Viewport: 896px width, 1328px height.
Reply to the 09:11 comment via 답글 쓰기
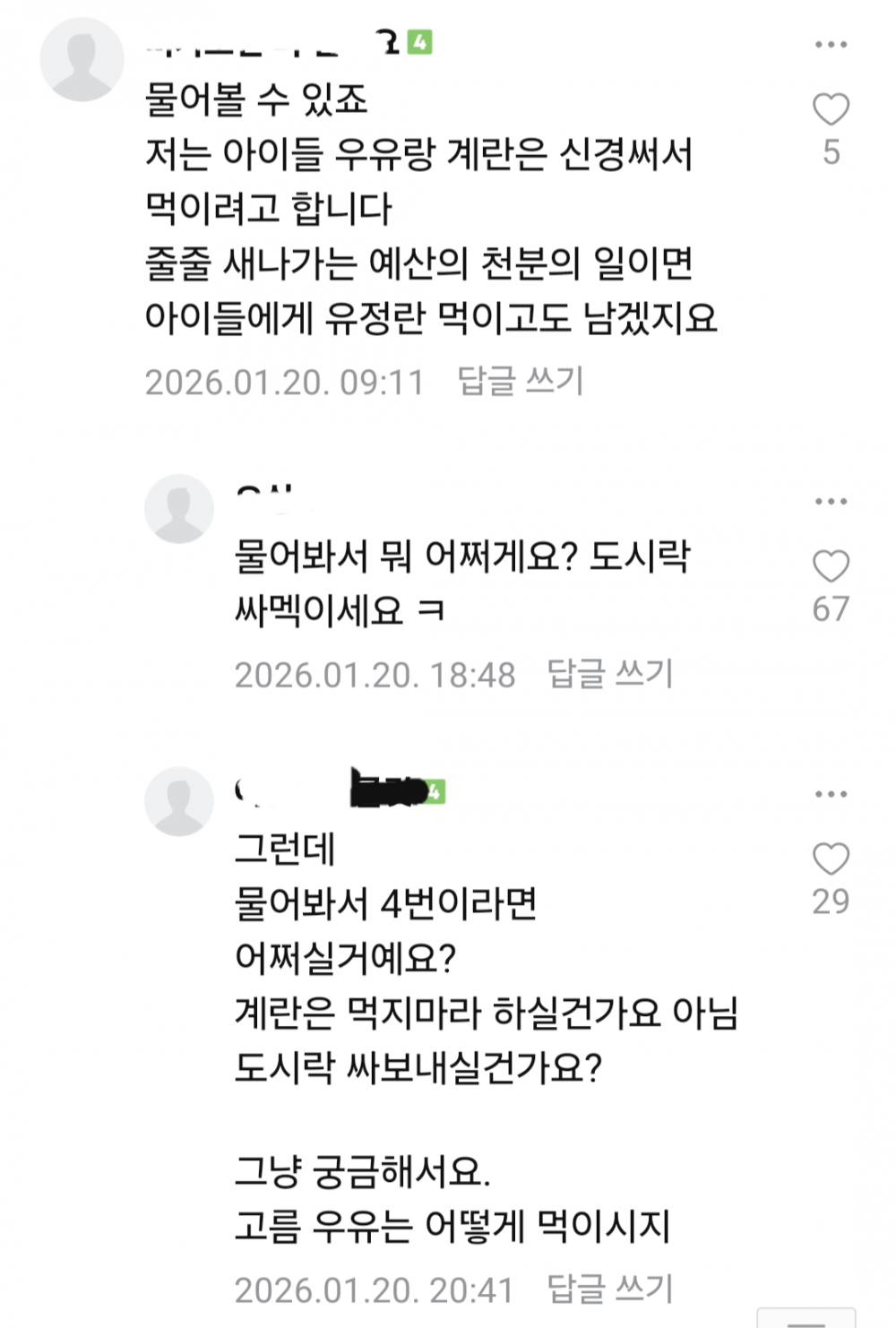point(520,381)
